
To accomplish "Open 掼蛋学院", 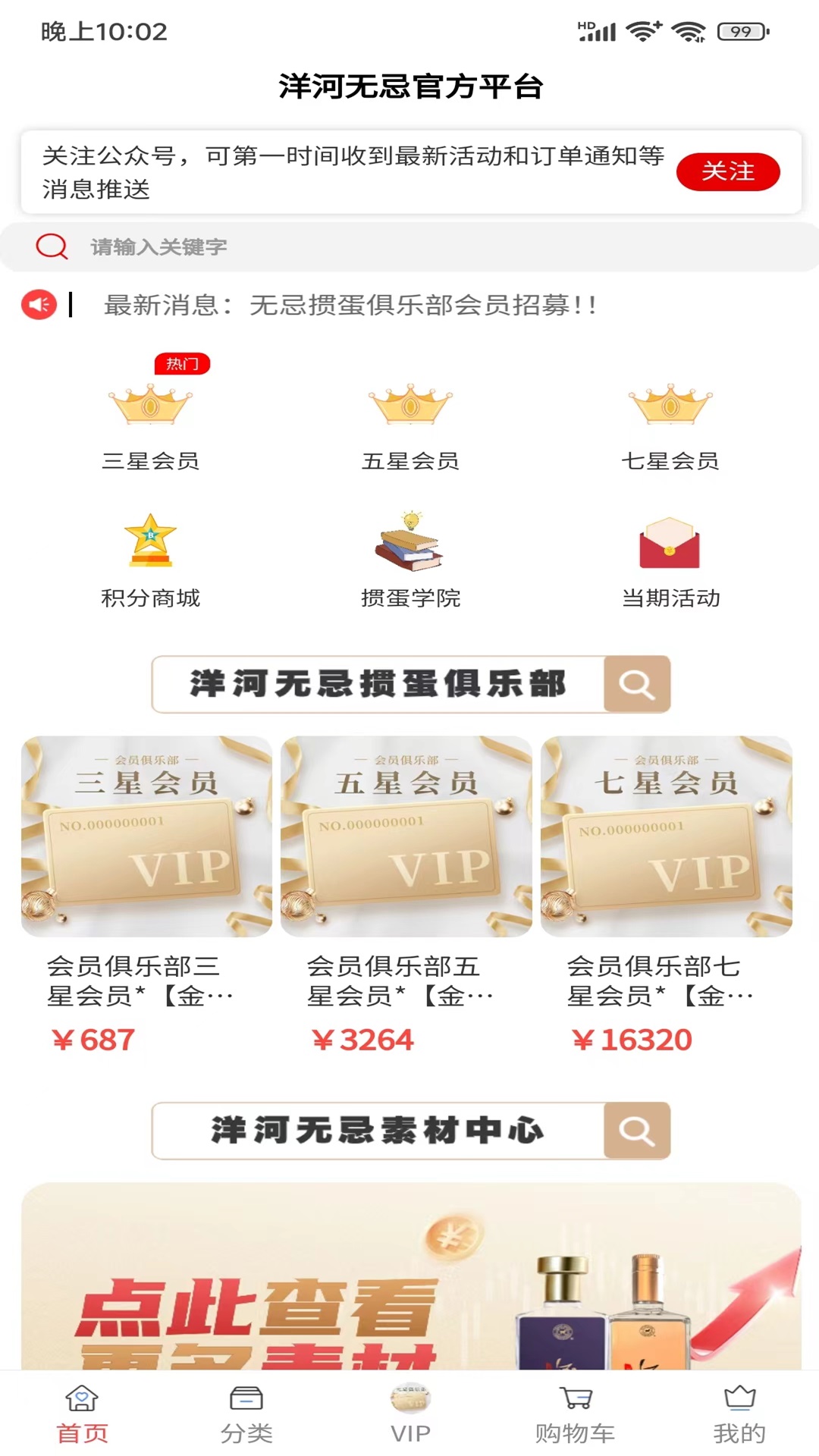I will point(410,561).
